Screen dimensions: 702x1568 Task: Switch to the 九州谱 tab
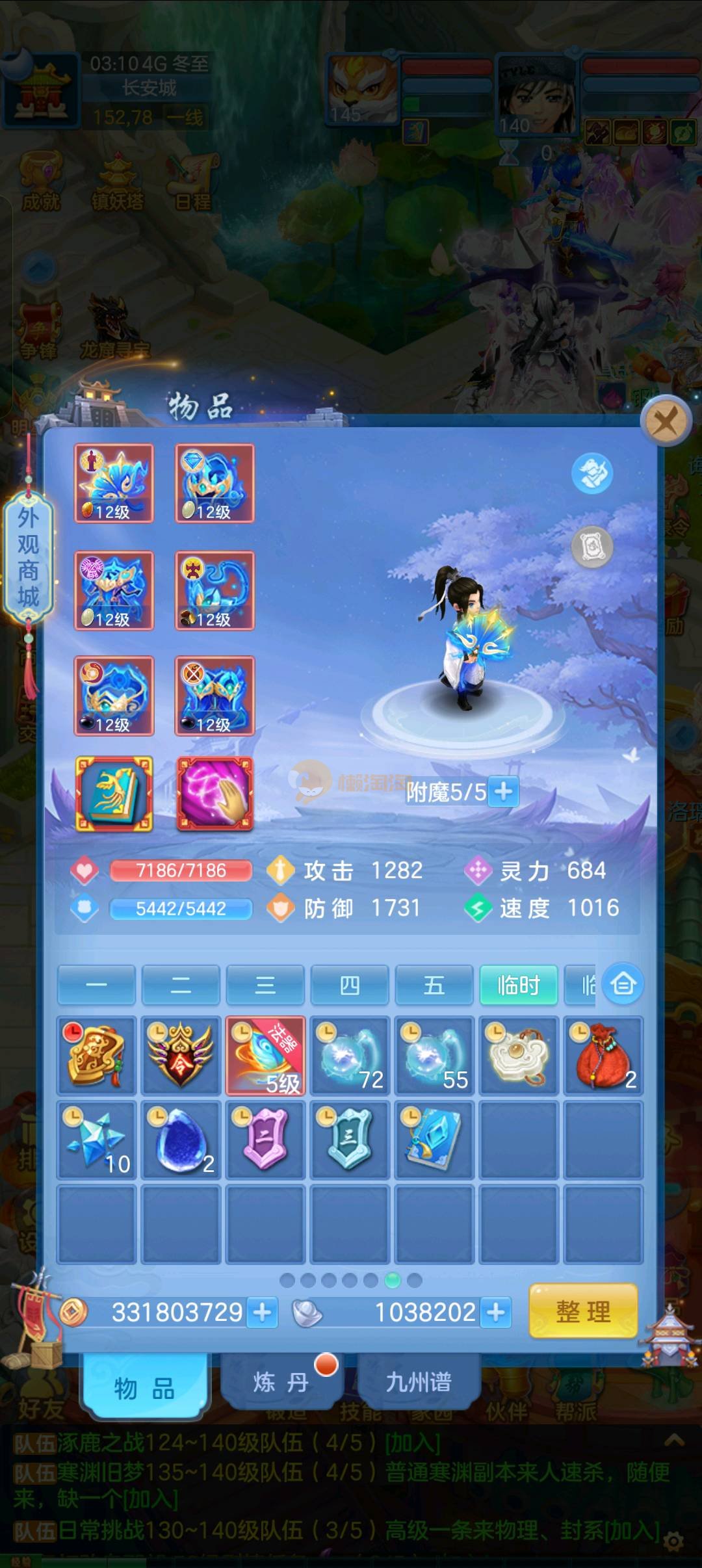(x=419, y=1382)
